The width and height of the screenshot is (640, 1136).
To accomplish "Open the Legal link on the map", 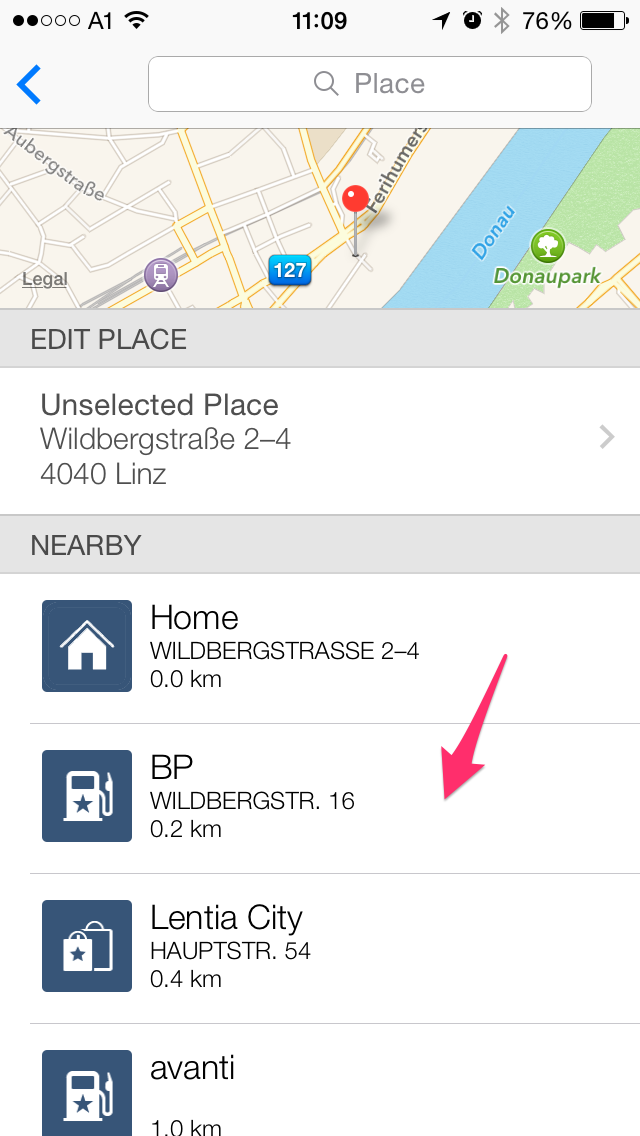I will (45, 279).
